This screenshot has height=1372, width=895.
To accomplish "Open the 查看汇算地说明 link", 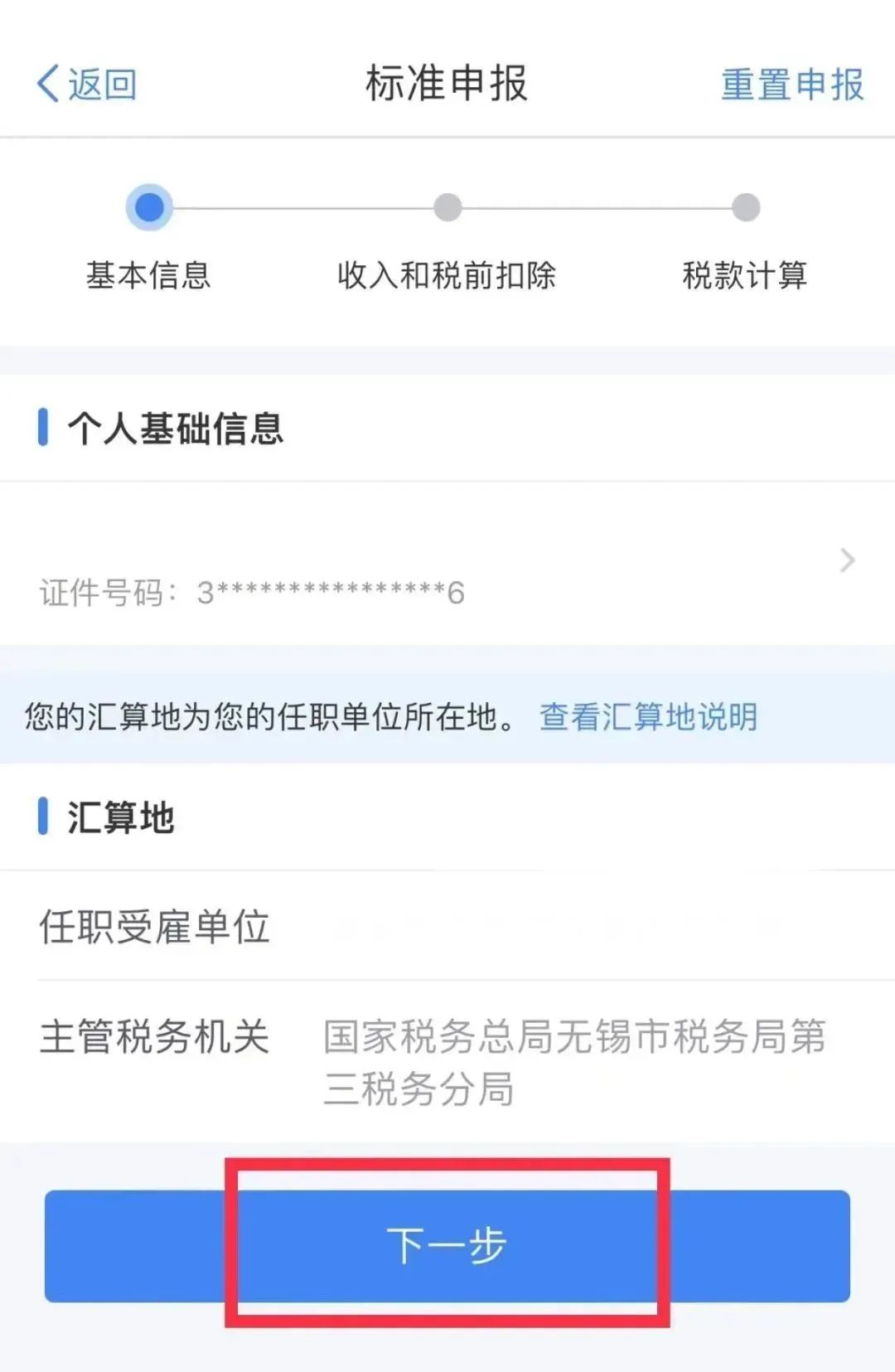I will click(x=648, y=717).
